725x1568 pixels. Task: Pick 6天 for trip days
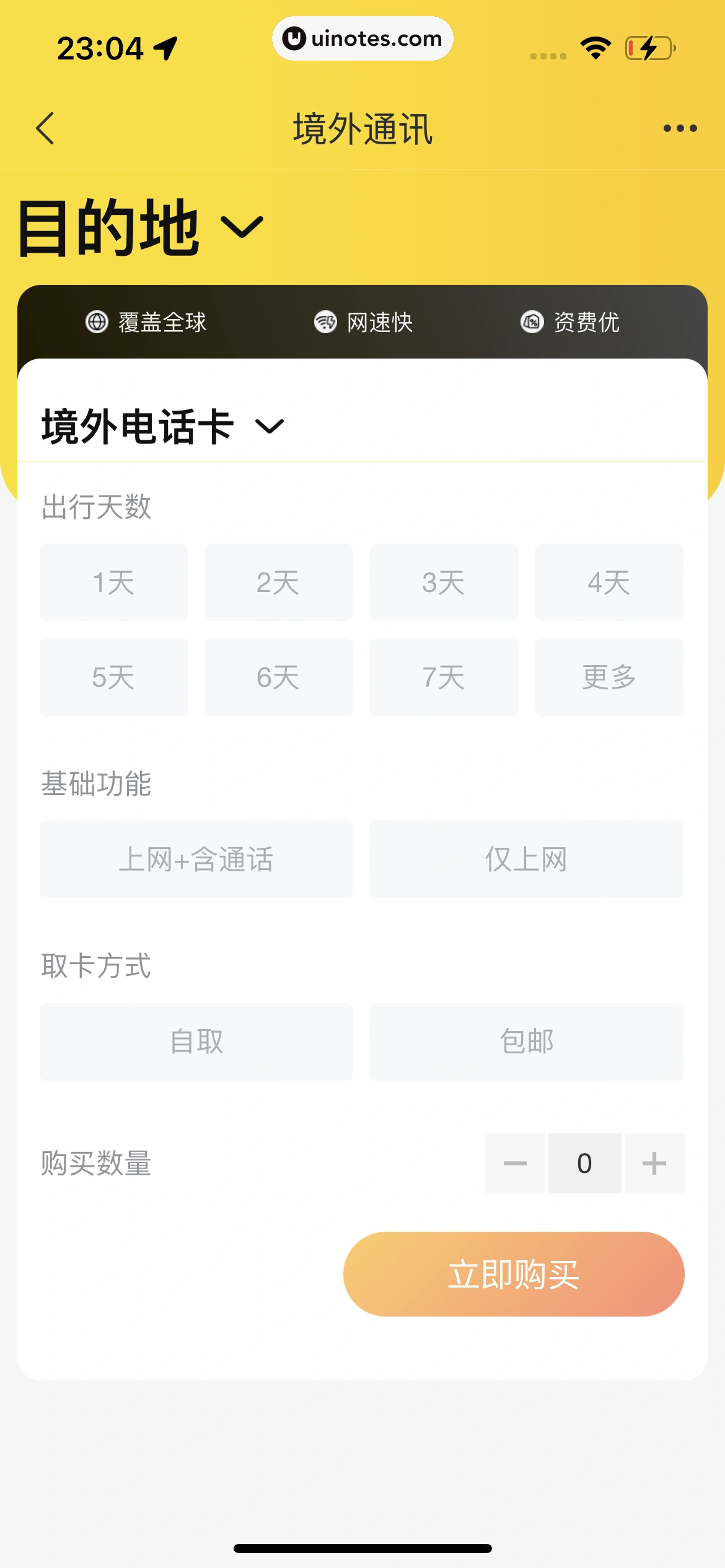click(x=278, y=677)
